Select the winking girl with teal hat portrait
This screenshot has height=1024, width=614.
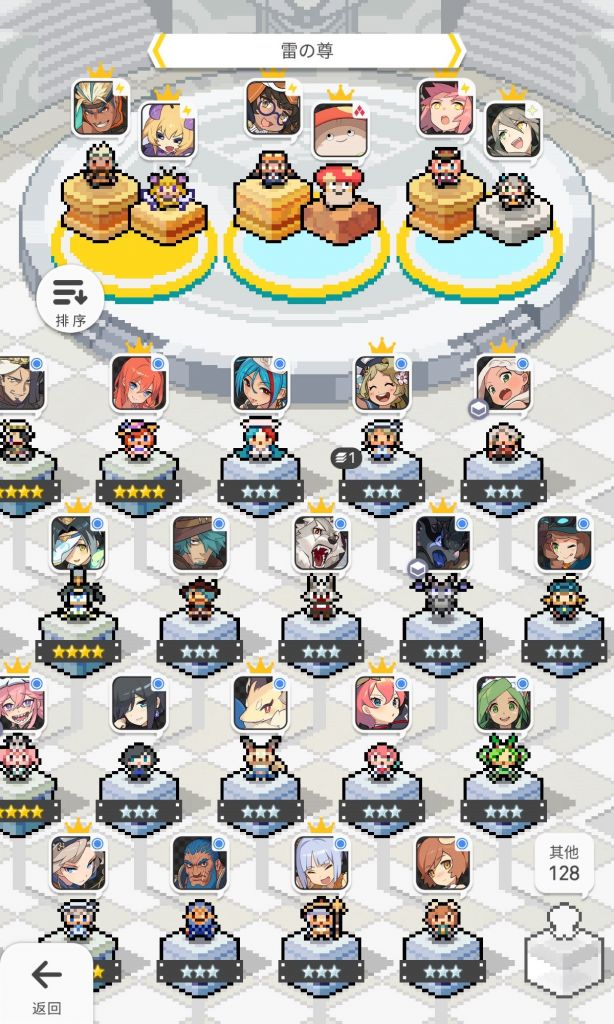[x=564, y=542]
